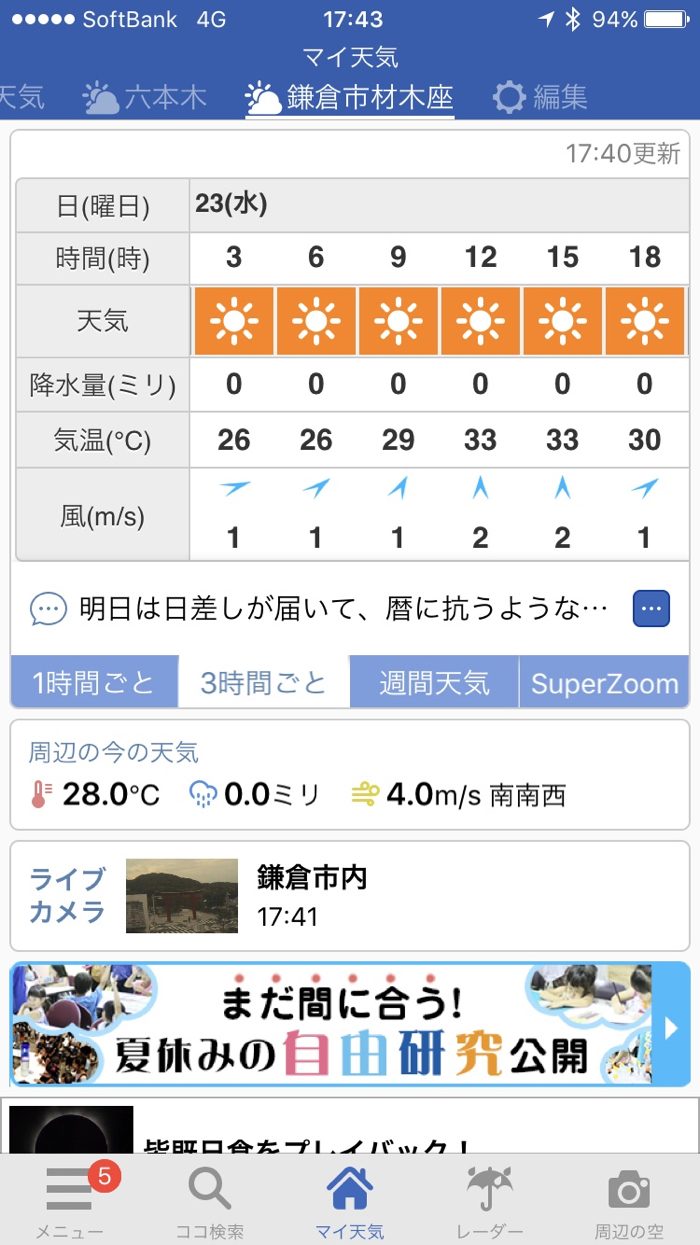Select the 3時間ごと forecast tab
This screenshot has width=700, height=1245.
click(x=264, y=683)
